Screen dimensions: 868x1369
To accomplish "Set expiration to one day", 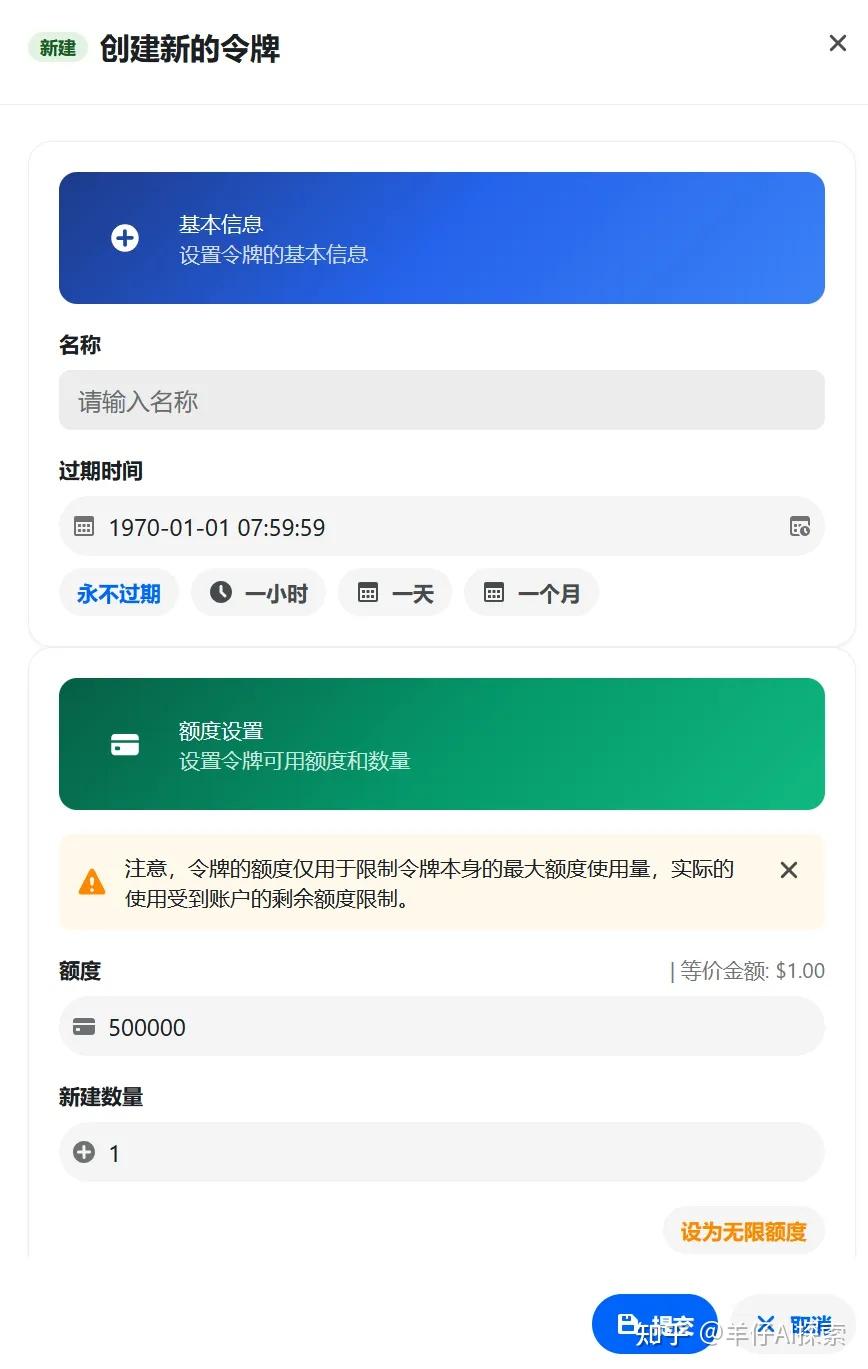I will coord(395,593).
